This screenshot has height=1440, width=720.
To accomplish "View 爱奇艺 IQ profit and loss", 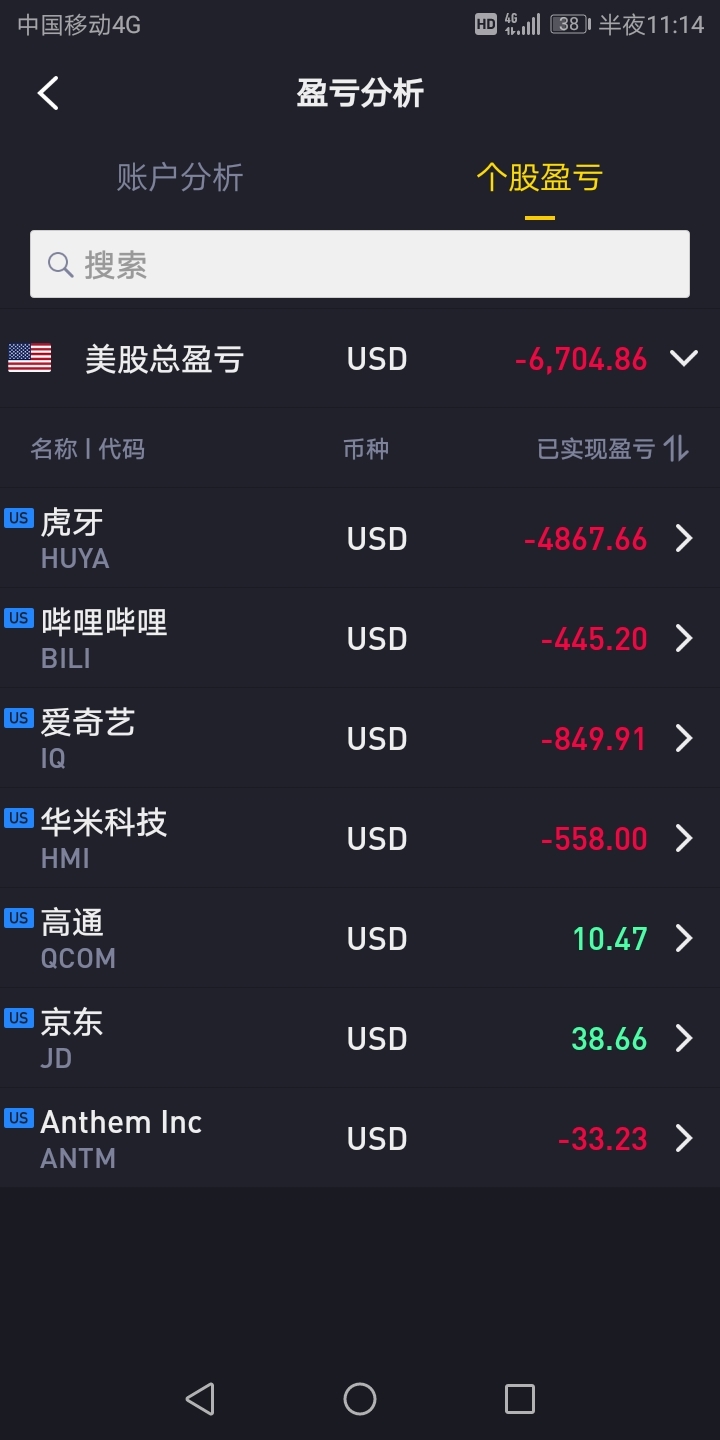I will 360,738.
